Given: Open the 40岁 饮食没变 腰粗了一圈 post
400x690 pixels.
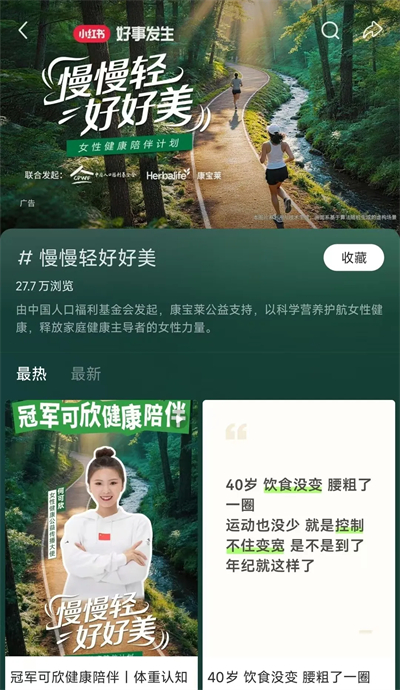Looking at the screenshot, I should click(299, 545).
